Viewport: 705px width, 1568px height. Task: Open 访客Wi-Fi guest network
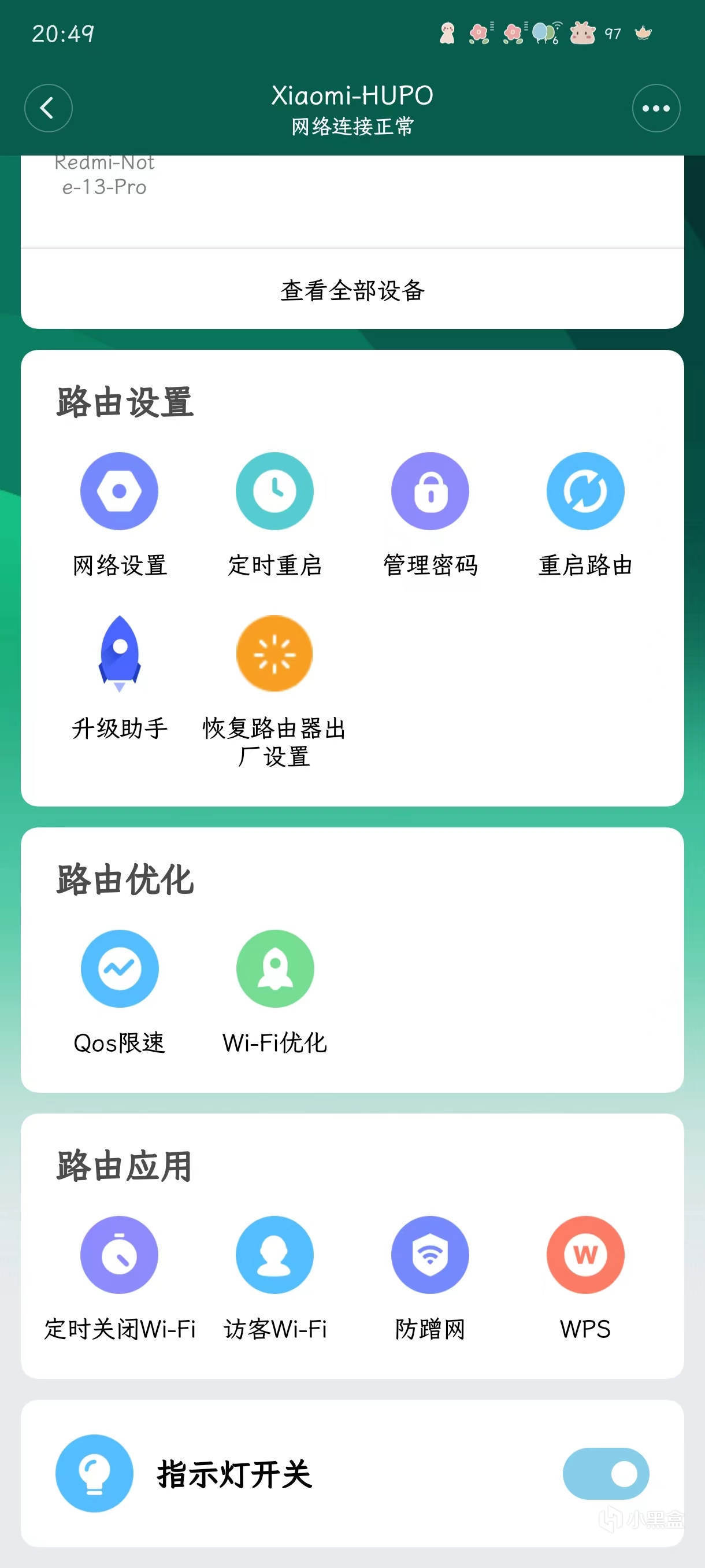tap(274, 1255)
